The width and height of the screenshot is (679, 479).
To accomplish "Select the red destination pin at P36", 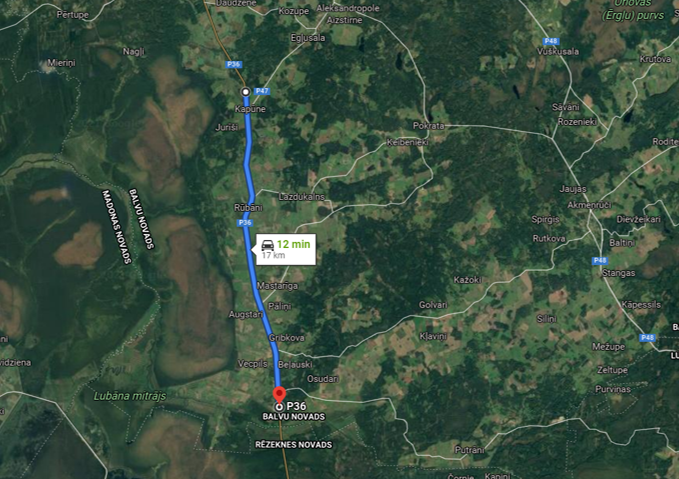I will point(280,394).
